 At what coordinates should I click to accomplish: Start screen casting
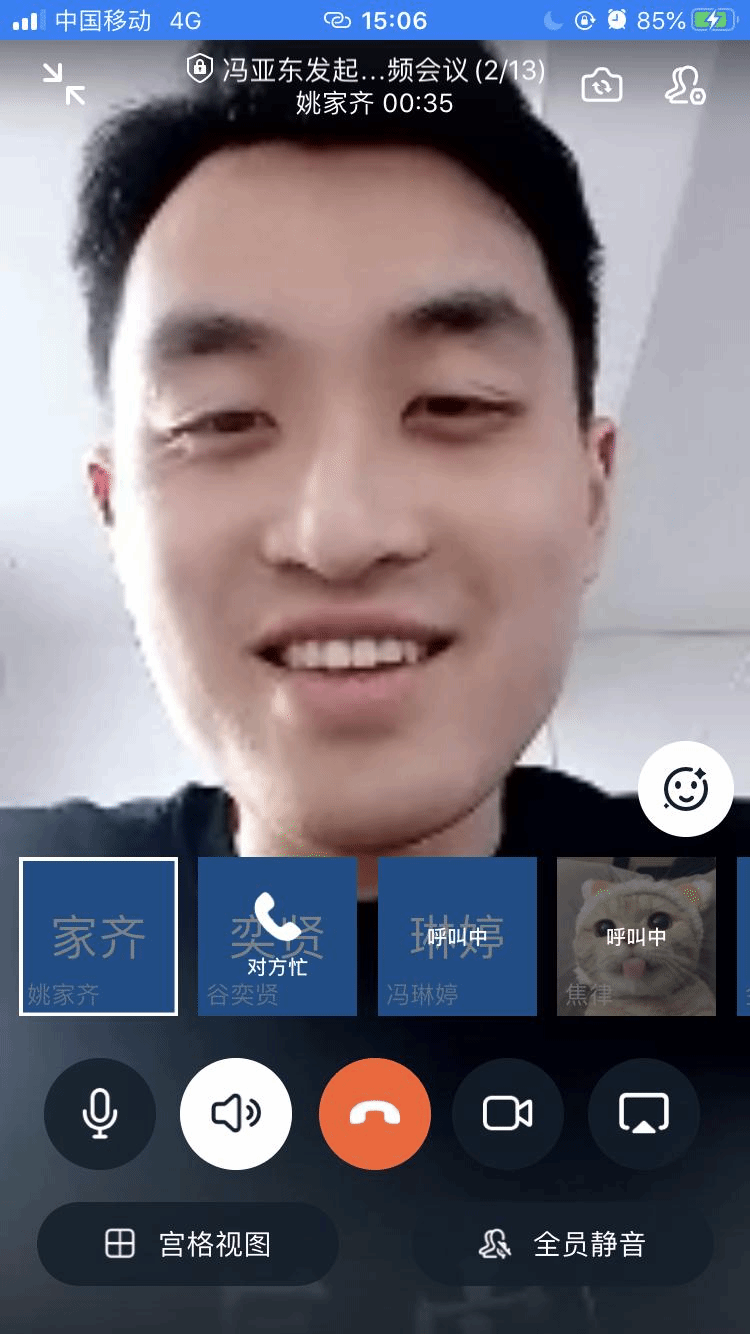click(x=644, y=1114)
